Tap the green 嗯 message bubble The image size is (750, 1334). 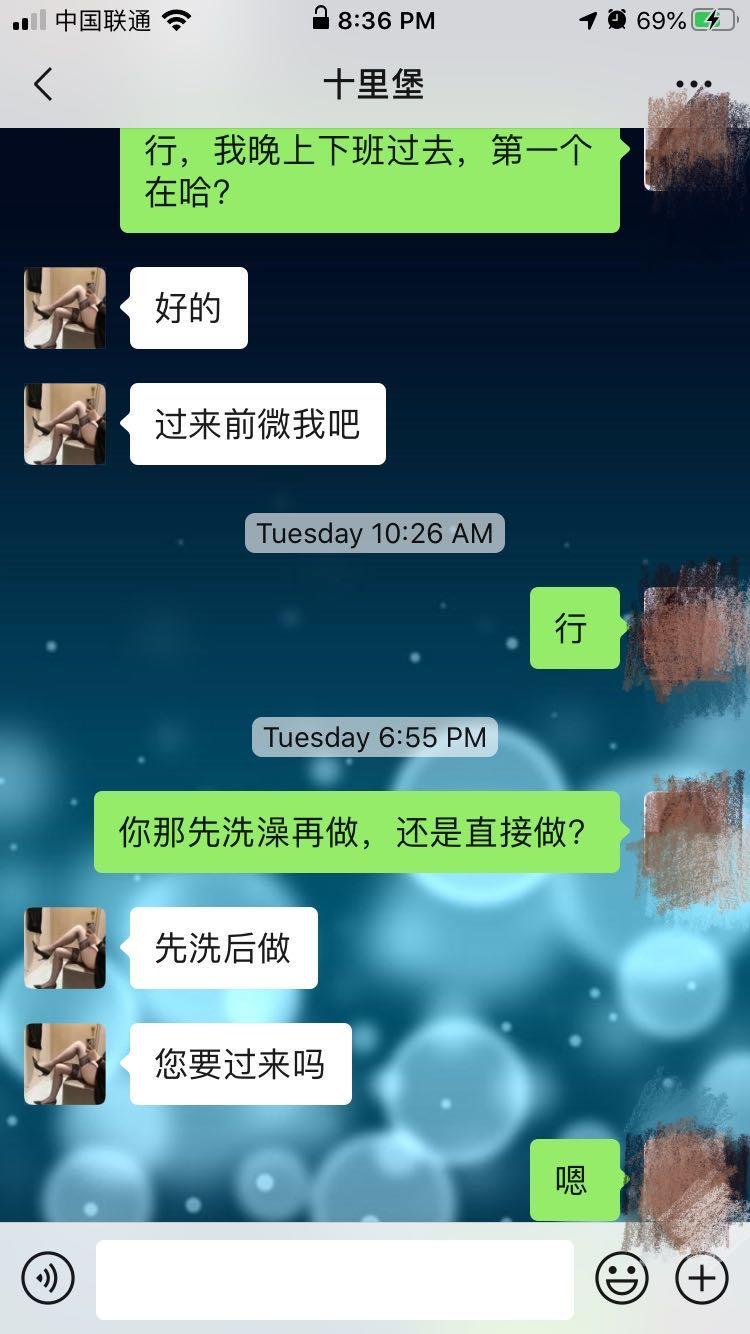pos(576,1180)
